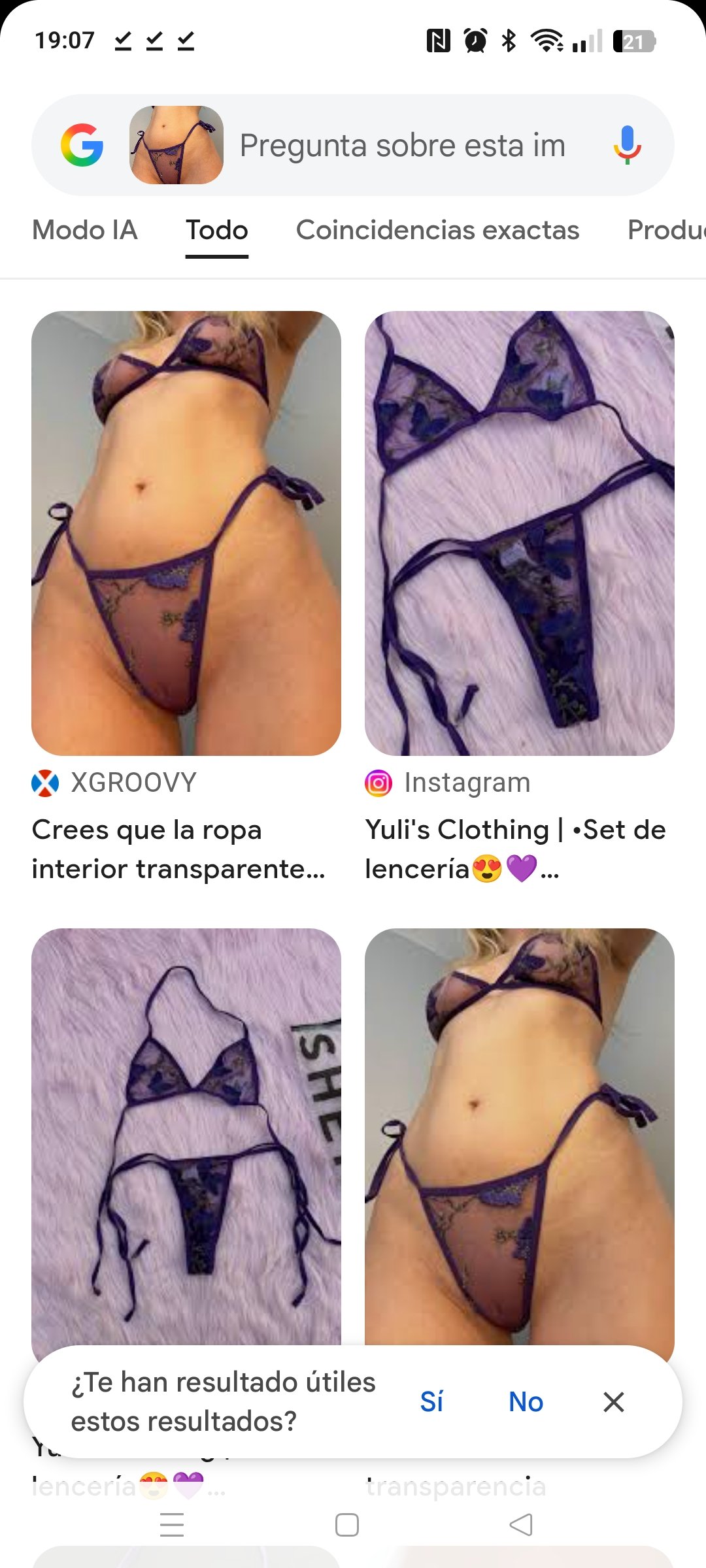Tap the 'Pregunta sobre esta im' search field
706x1568 pixels.
(402, 145)
